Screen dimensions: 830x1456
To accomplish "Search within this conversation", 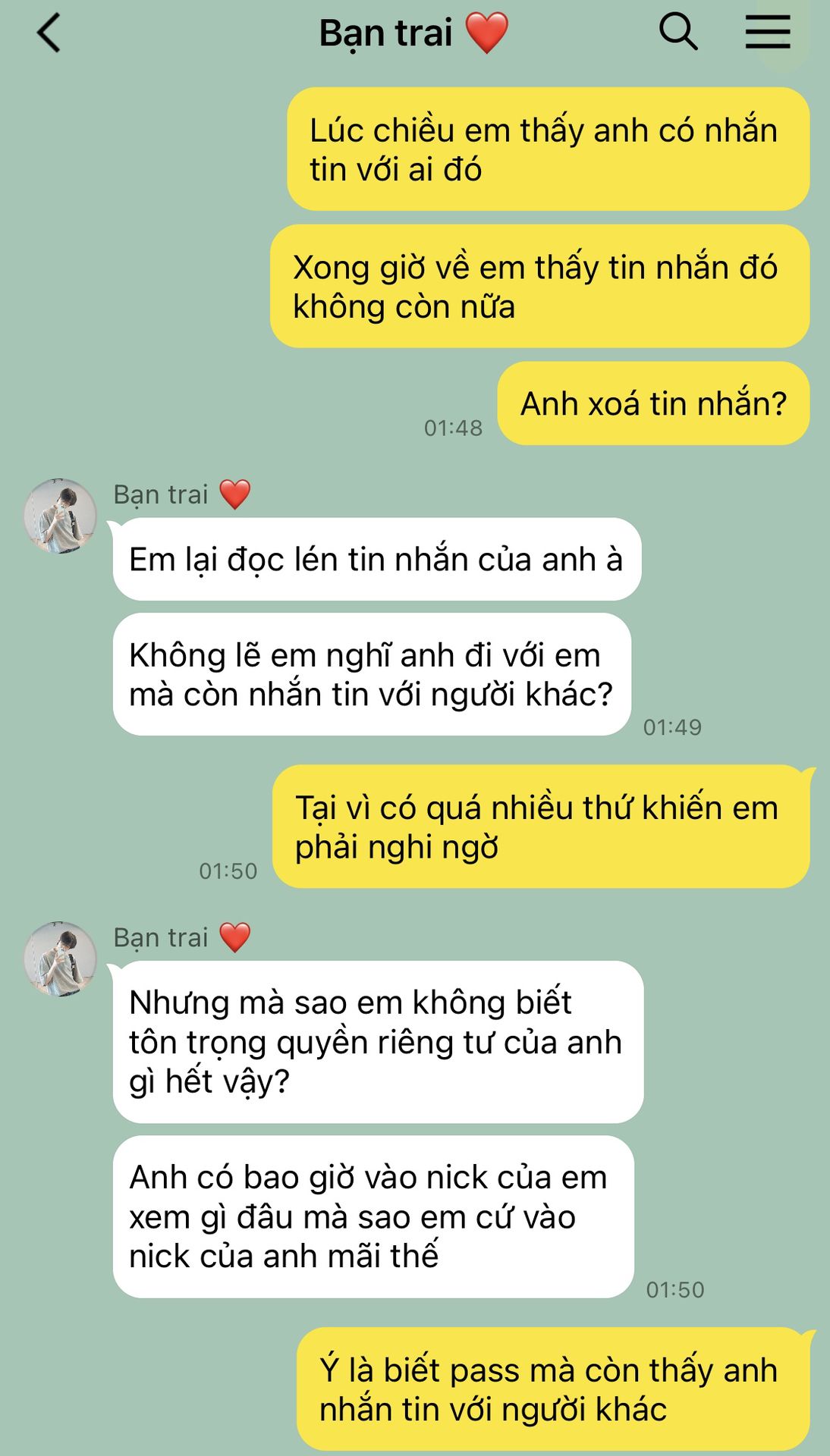I will [678, 32].
